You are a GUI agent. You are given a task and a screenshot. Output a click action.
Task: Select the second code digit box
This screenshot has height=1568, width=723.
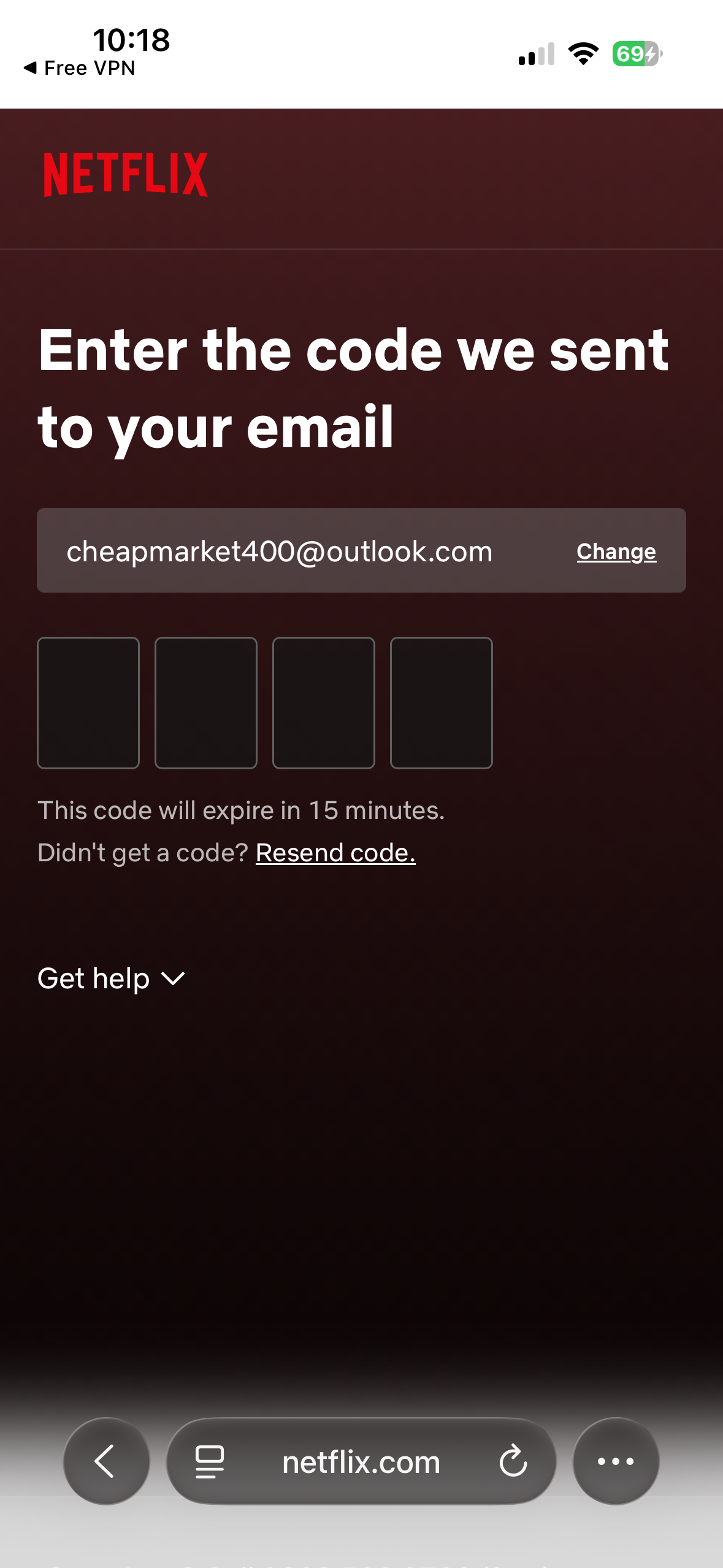click(206, 702)
